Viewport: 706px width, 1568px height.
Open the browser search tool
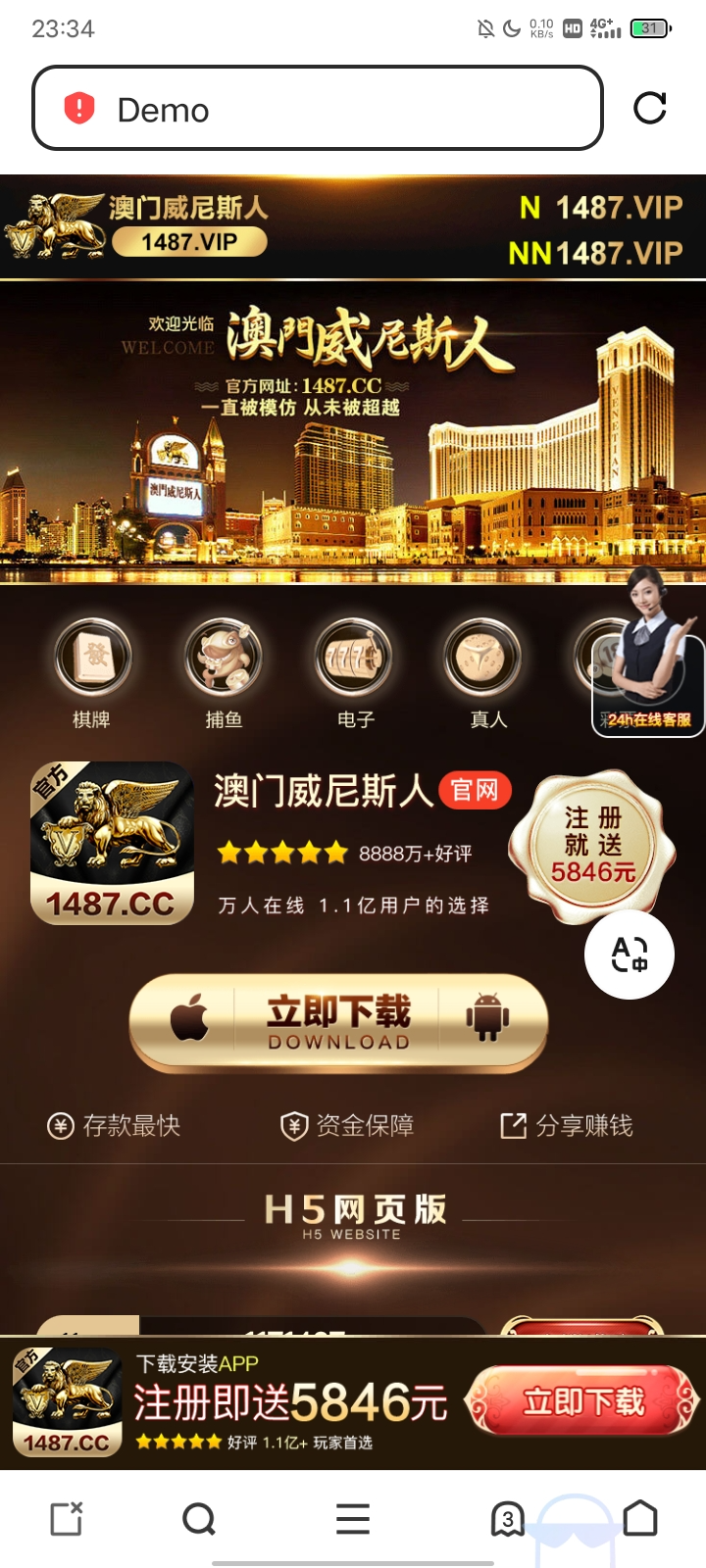pyautogui.click(x=199, y=1519)
